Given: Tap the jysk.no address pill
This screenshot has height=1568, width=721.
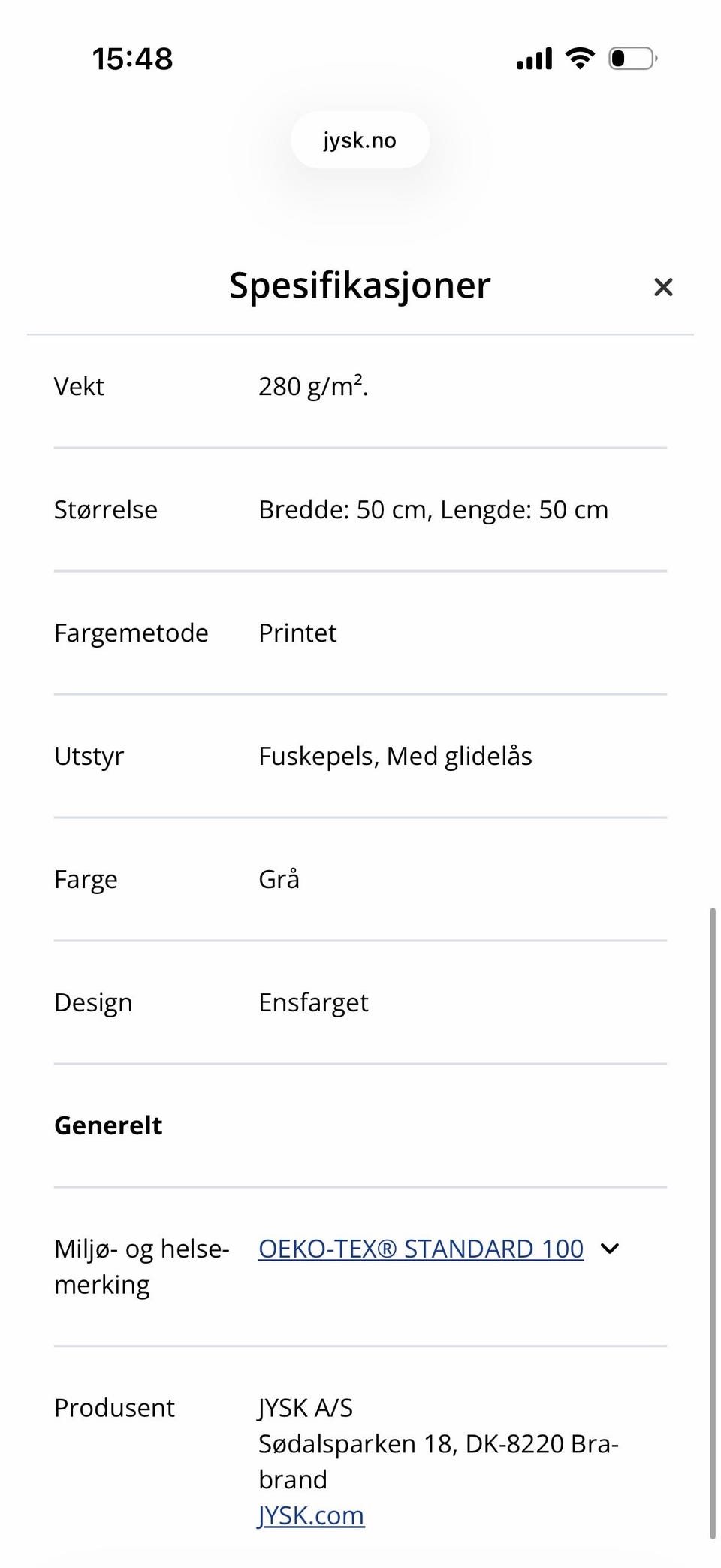Looking at the screenshot, I should pos(360,140).
